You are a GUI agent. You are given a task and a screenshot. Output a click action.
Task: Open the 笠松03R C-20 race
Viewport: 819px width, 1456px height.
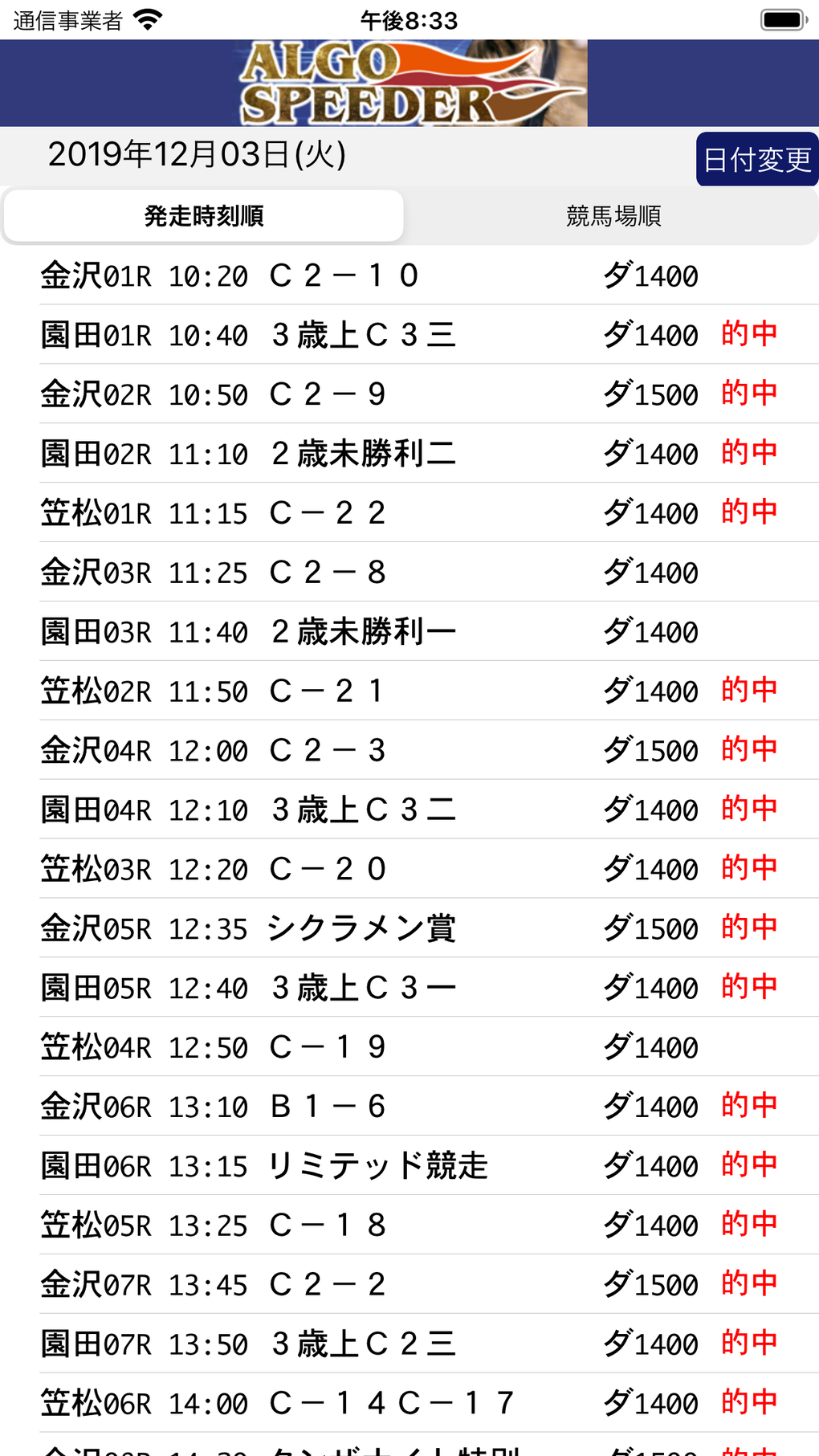[409, 870]
